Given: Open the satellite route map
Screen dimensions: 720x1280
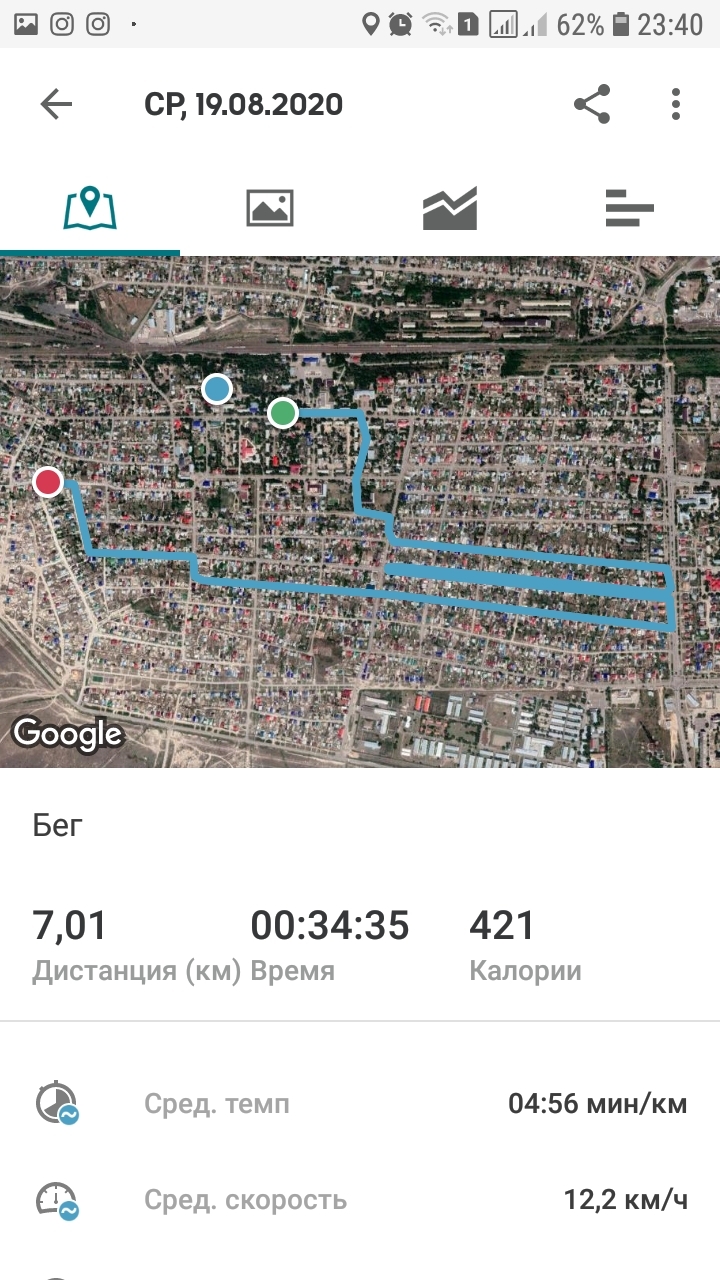Looking at the screenshot, I should (360, 512).
